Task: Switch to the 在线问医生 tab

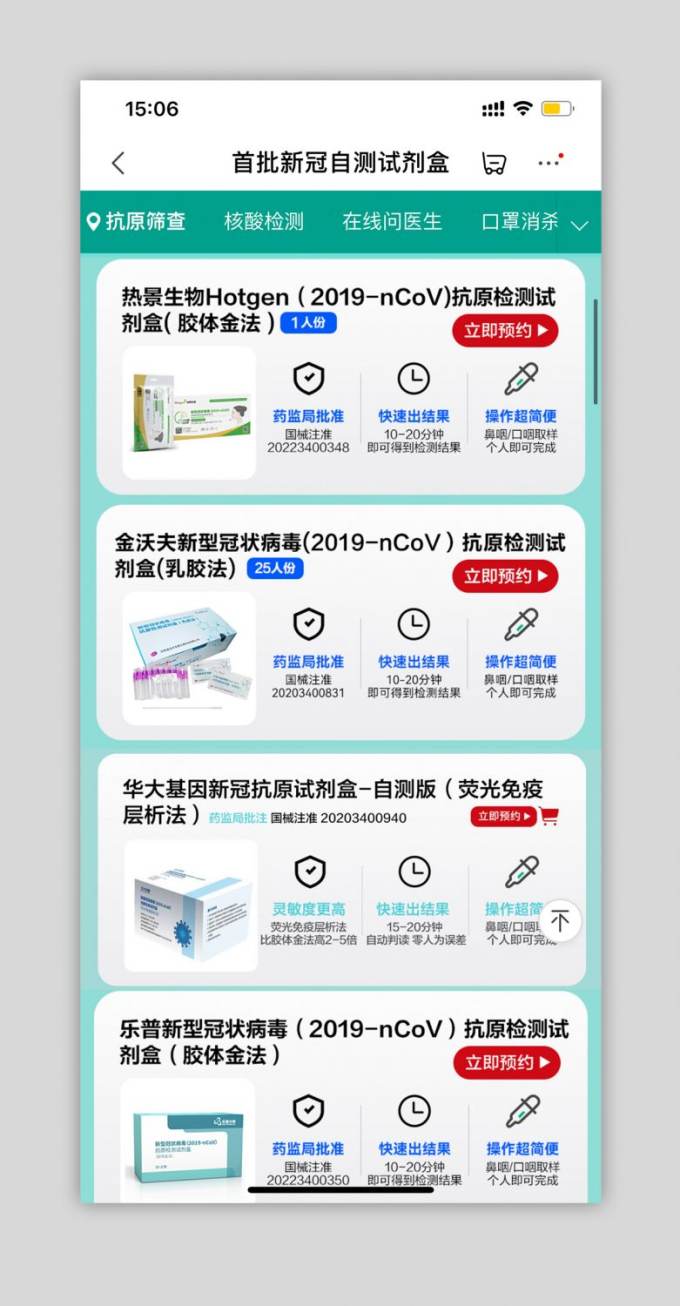Action: 392,222
